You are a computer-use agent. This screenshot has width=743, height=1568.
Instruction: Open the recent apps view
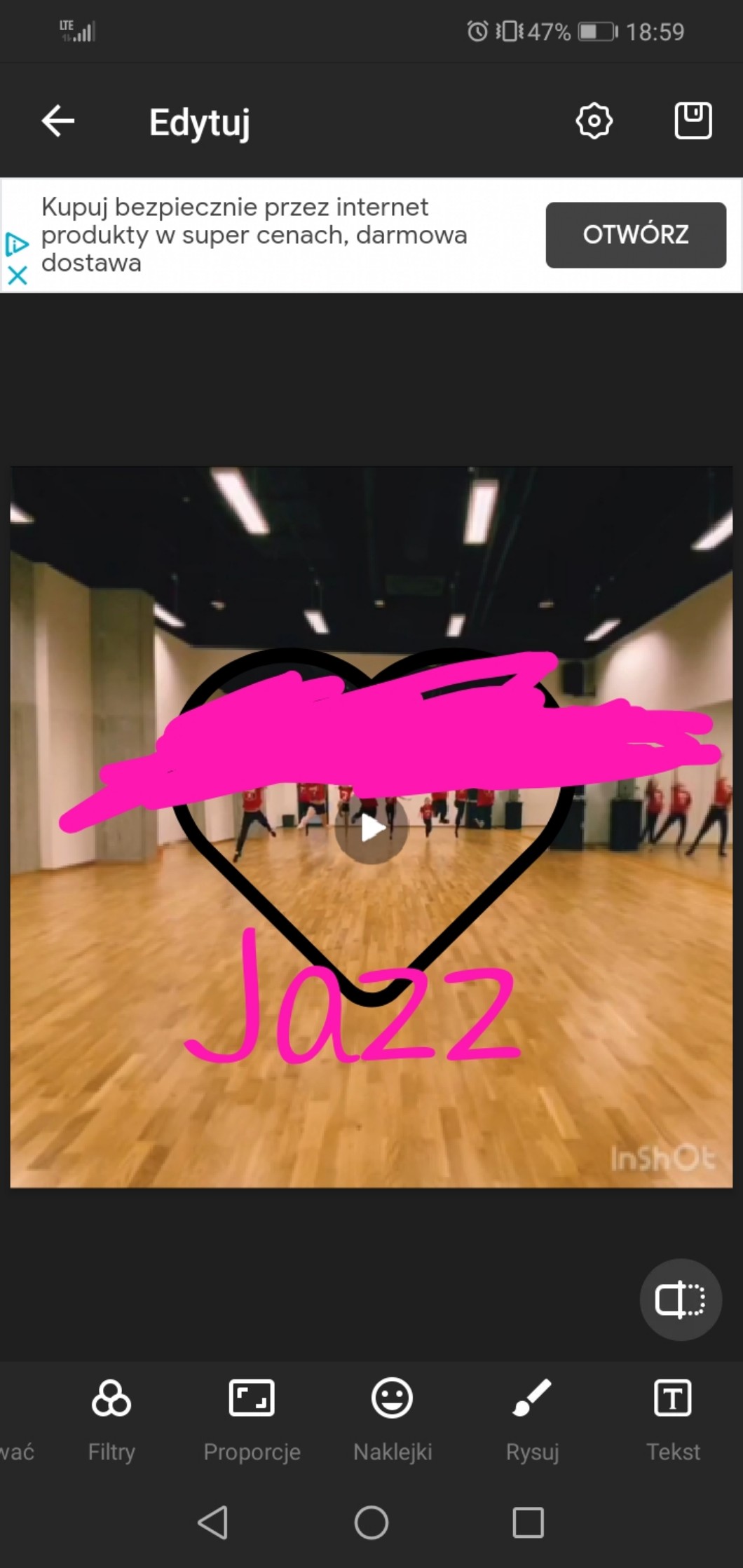(x=528, y=1522)
